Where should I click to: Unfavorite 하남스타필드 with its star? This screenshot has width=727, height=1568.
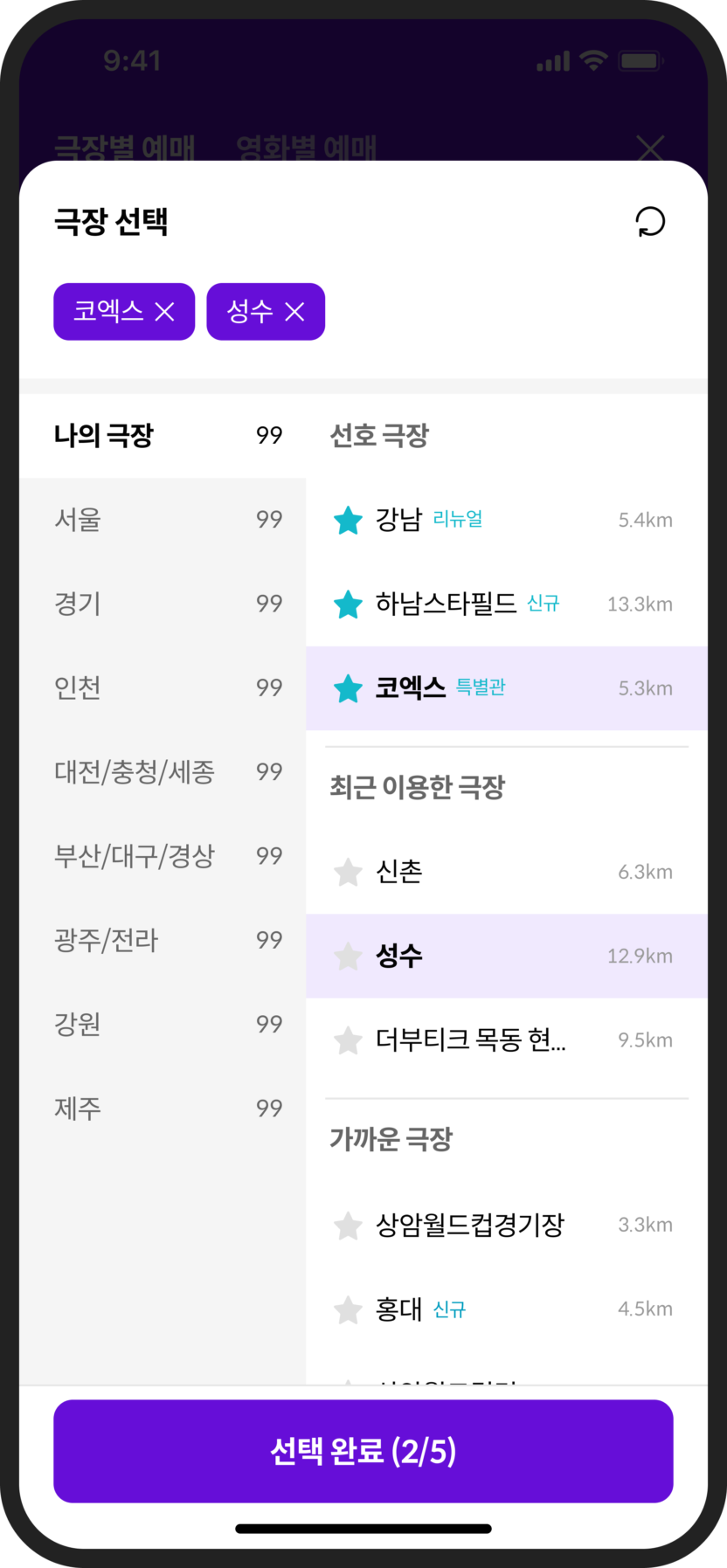(x=348, y=604)
